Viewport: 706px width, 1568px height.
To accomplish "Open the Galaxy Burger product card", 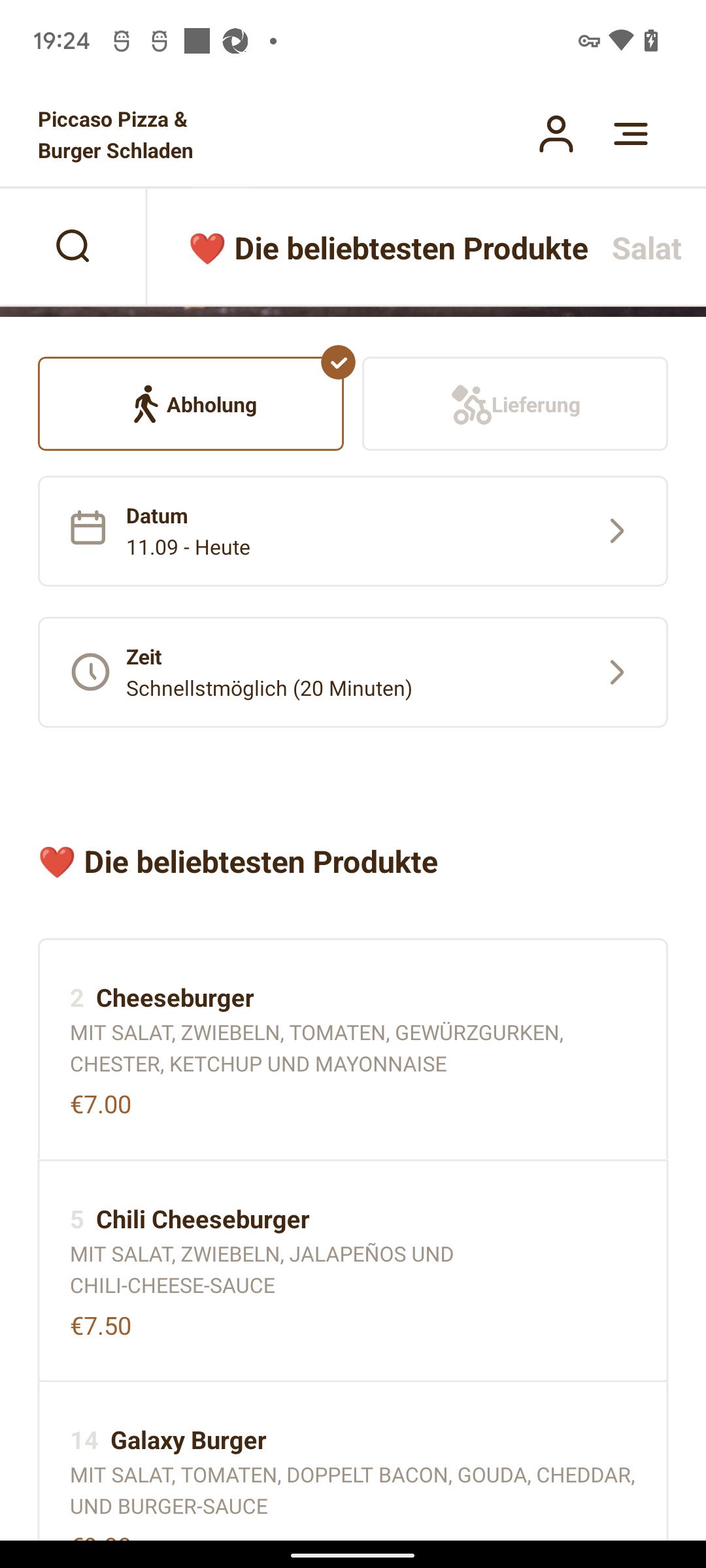I will (353, 1462).
